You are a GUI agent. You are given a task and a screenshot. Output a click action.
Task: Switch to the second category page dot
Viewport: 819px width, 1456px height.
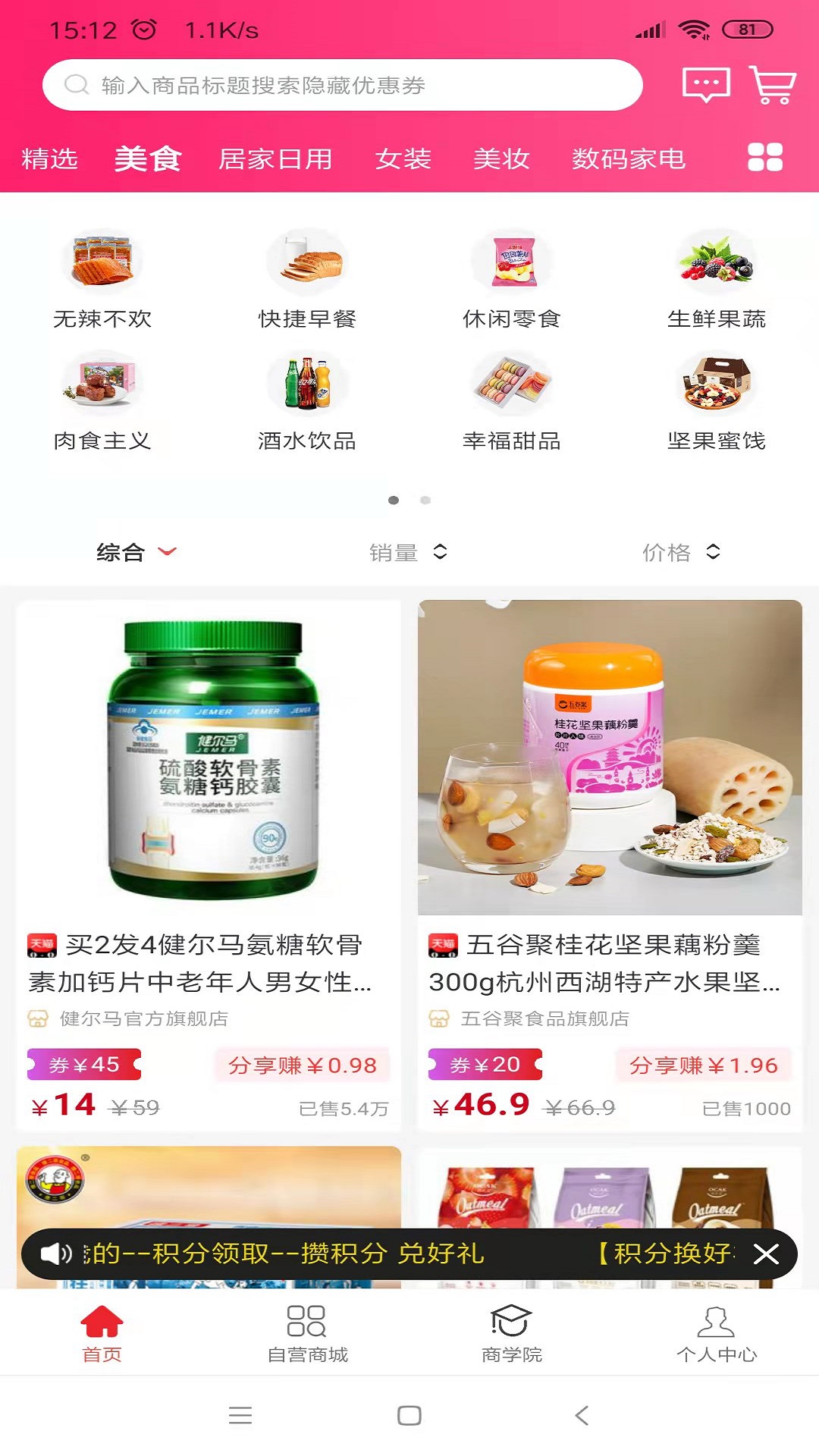point(424,500)
